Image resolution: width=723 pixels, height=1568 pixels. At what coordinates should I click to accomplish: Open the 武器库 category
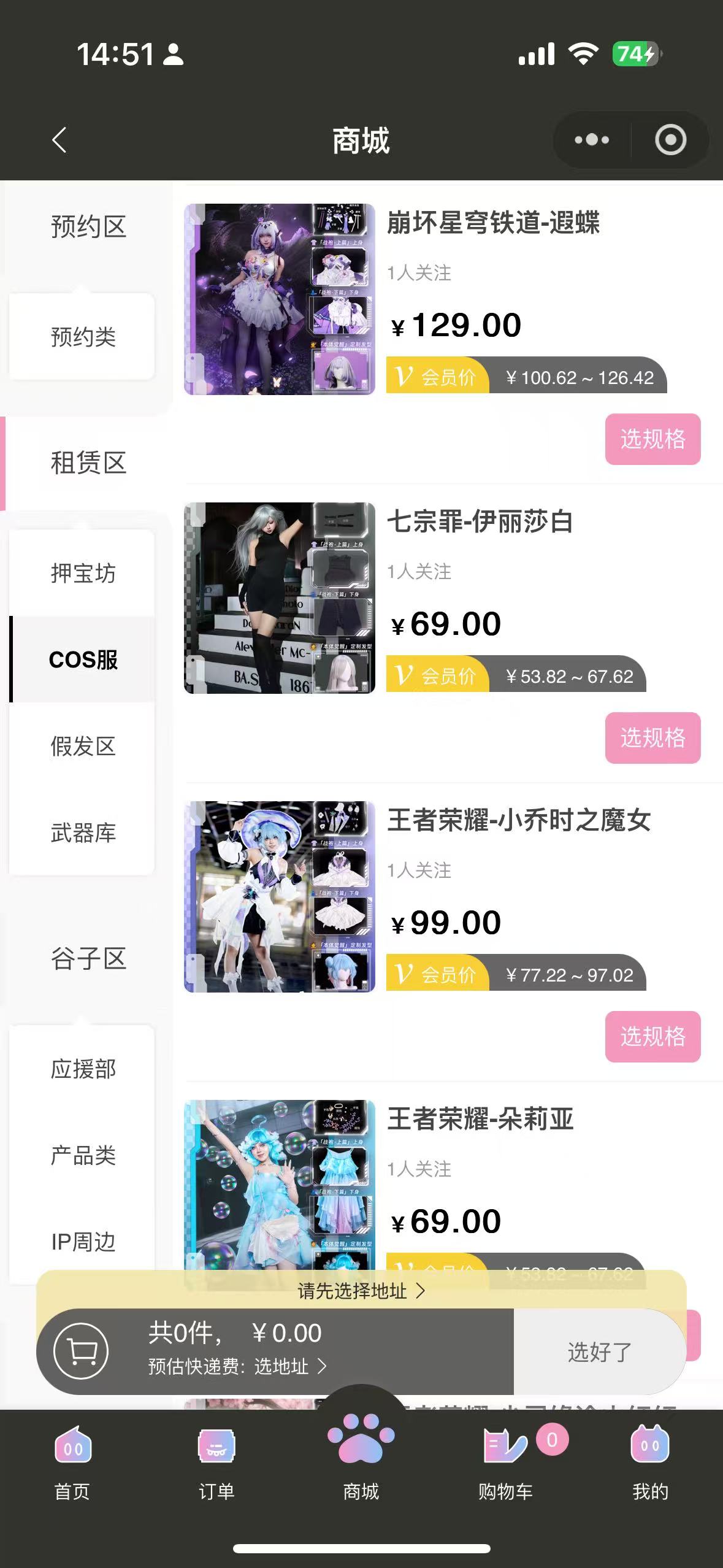(83, 833)
